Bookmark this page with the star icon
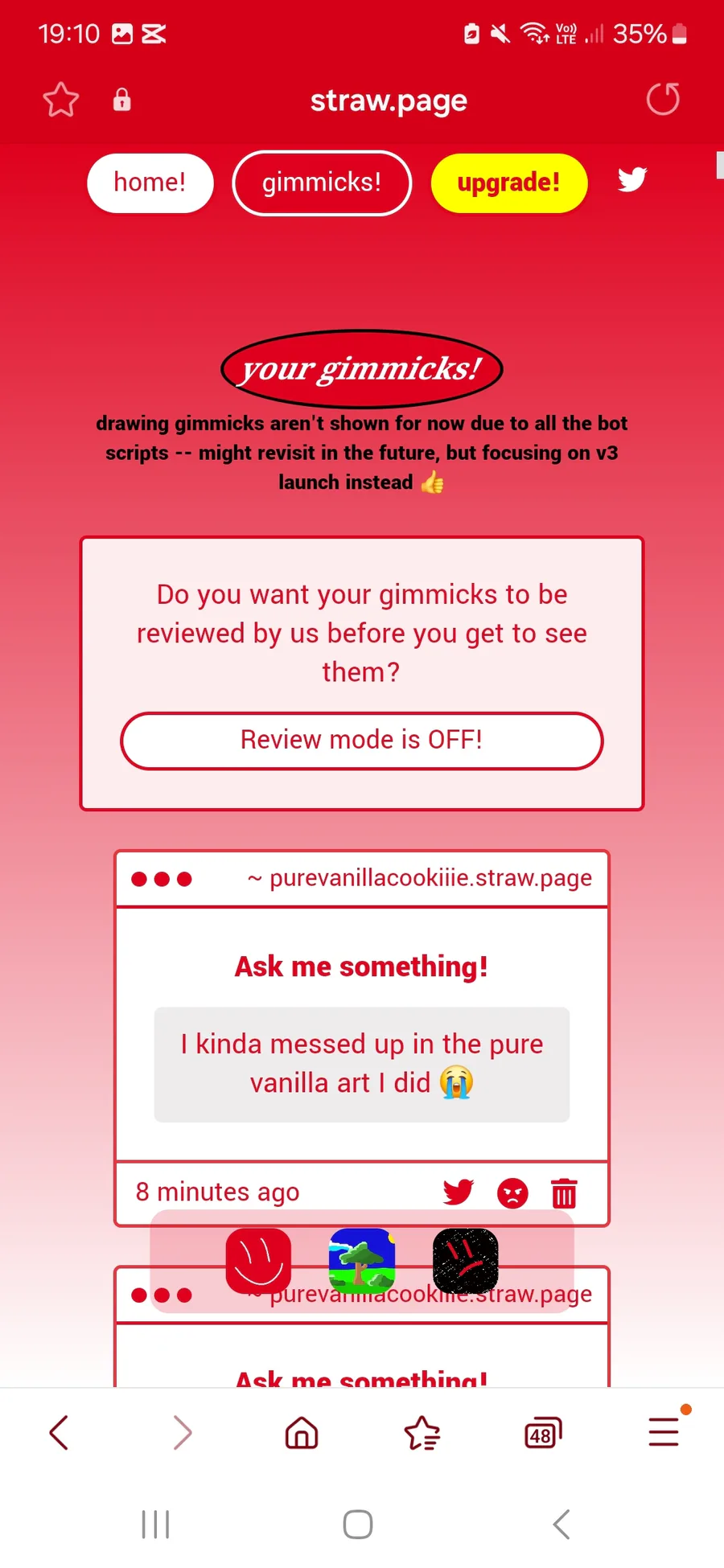The height and width of the screenshot is (1568, 724). point(60,100)
